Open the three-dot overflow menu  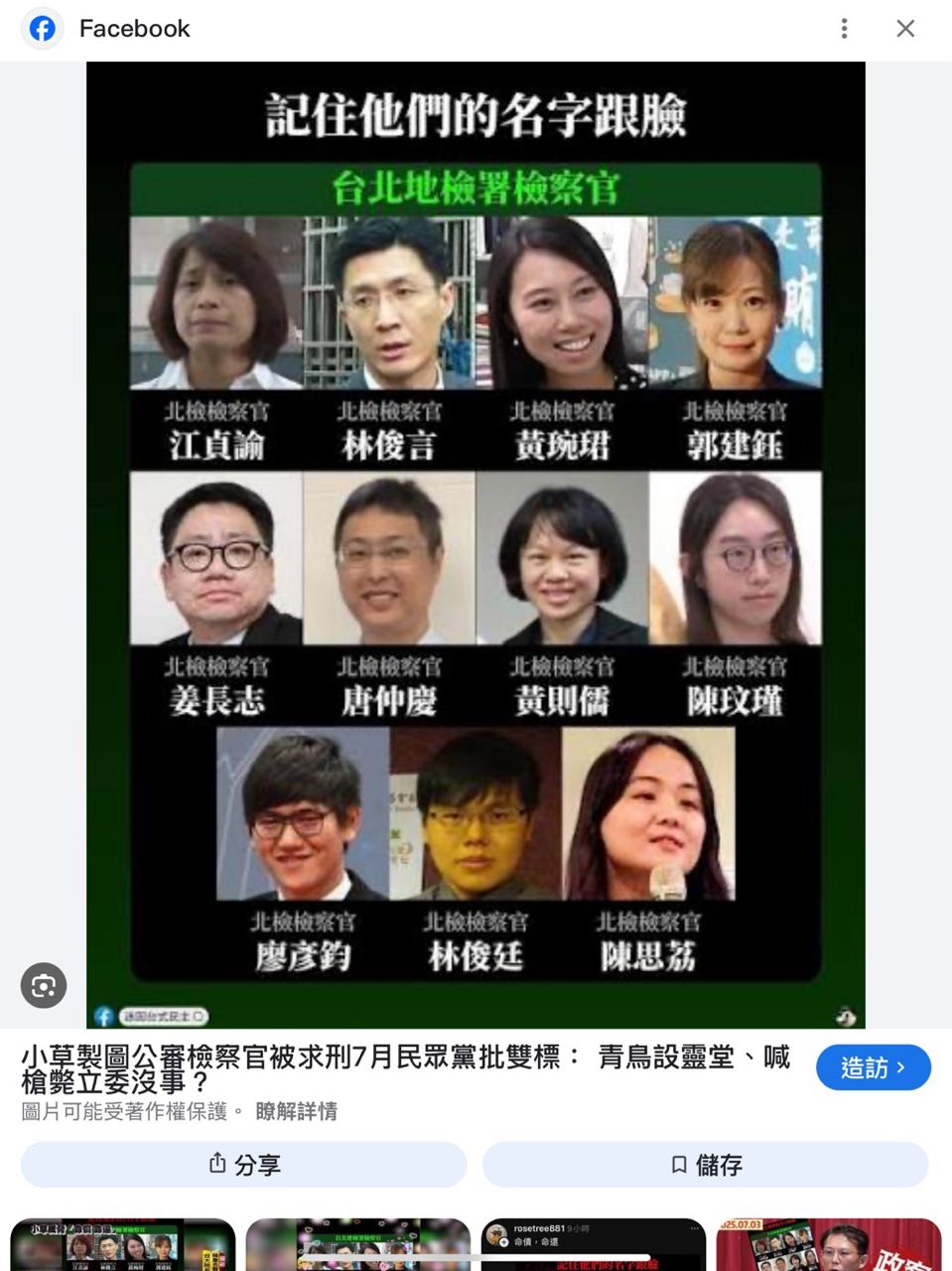point(844,29)
